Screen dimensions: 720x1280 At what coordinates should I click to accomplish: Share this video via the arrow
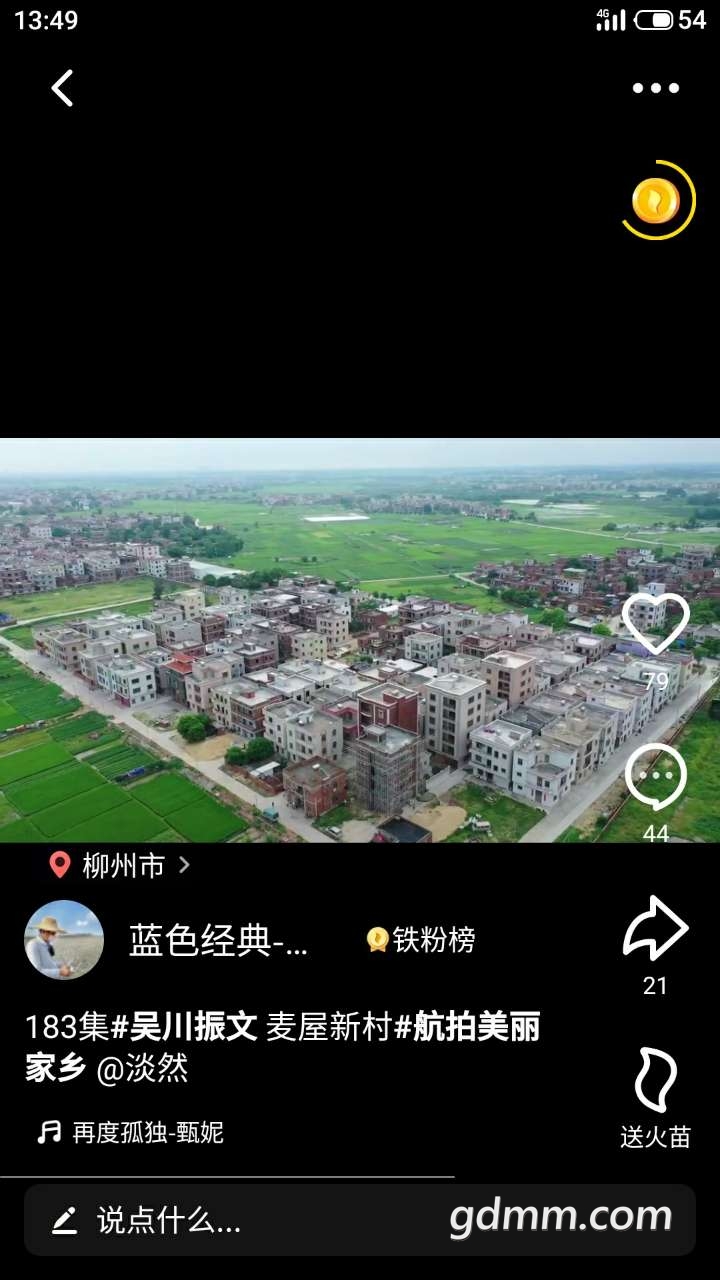[656, 930]
